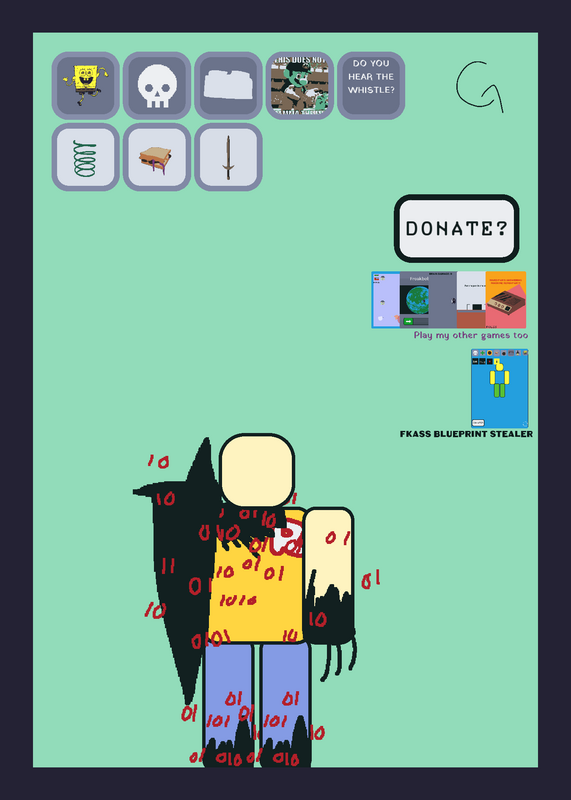
Task: Pick the grey blob shape tile
Action: coord(229,86)
